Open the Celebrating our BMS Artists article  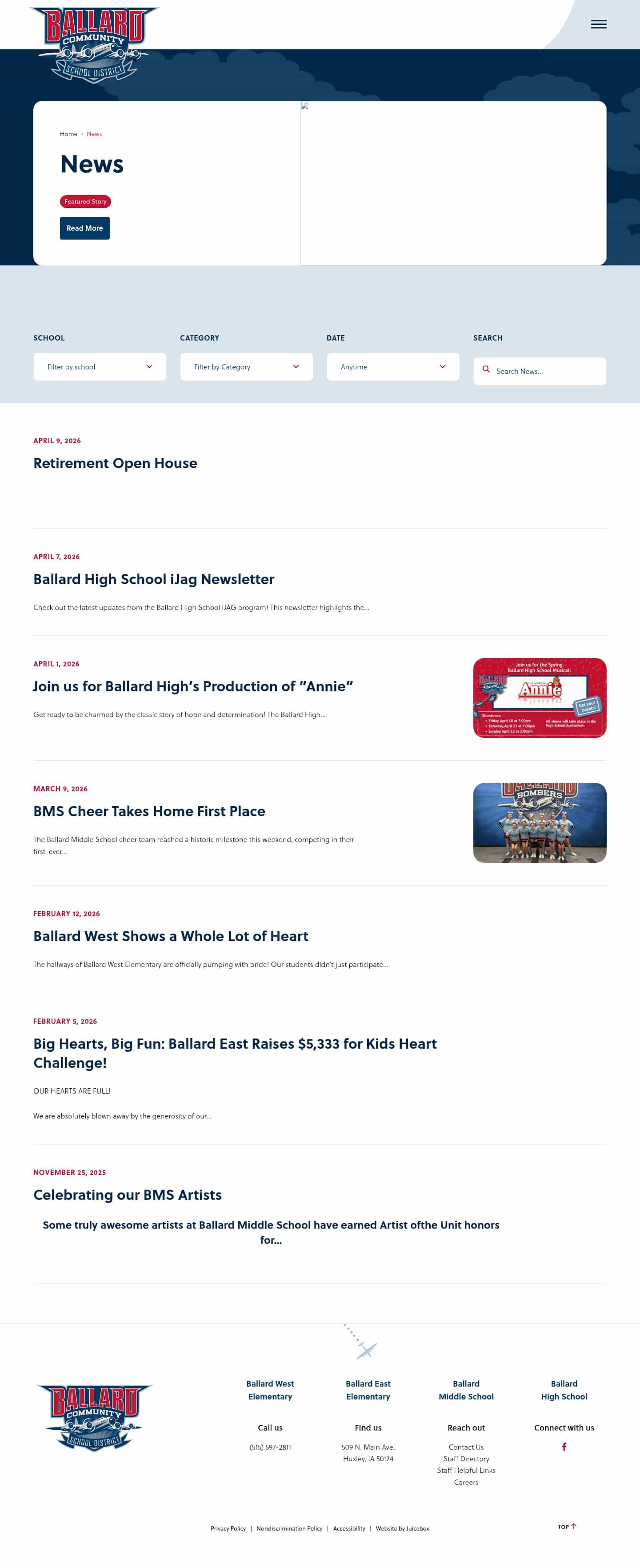[x=127, y=1195]
